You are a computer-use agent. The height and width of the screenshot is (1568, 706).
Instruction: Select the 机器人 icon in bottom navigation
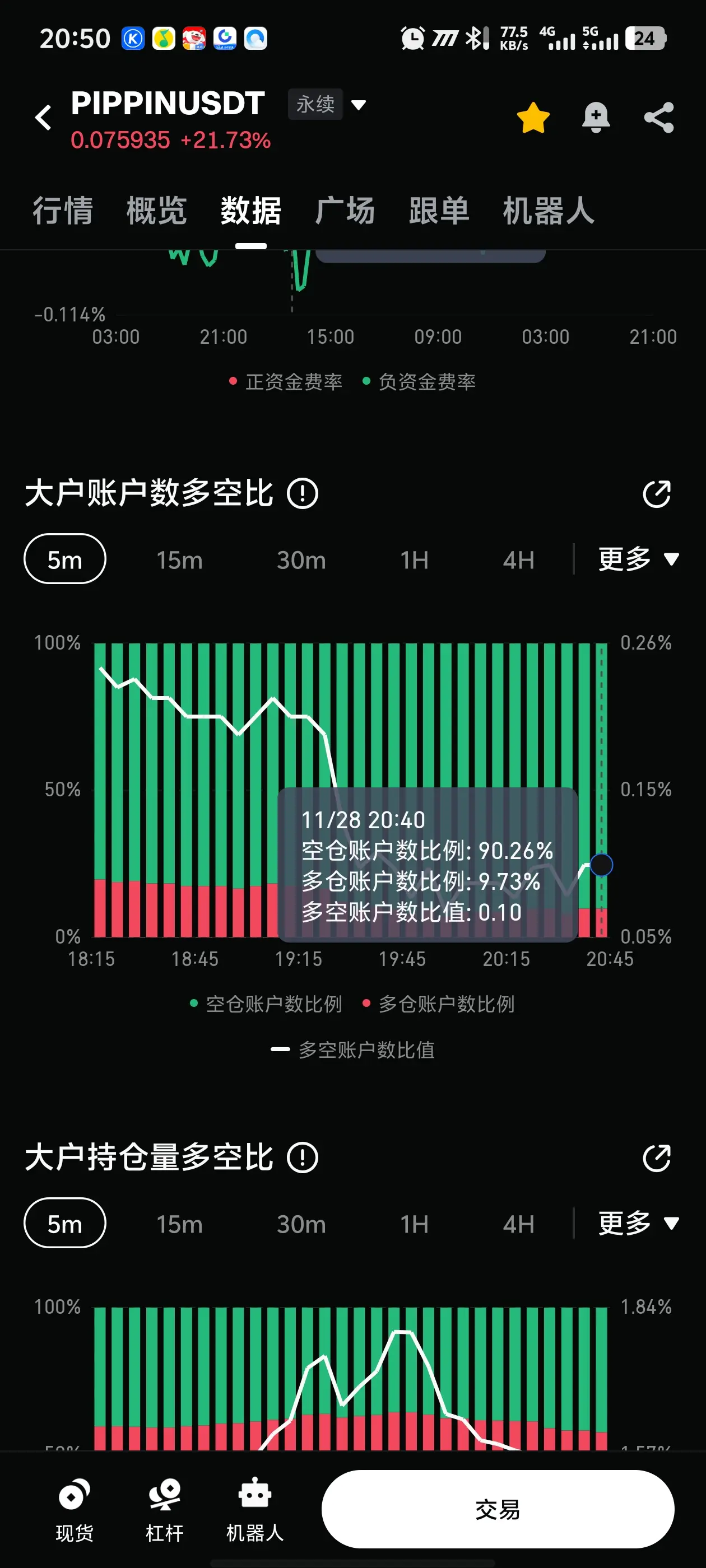[x=254, y=1504]
